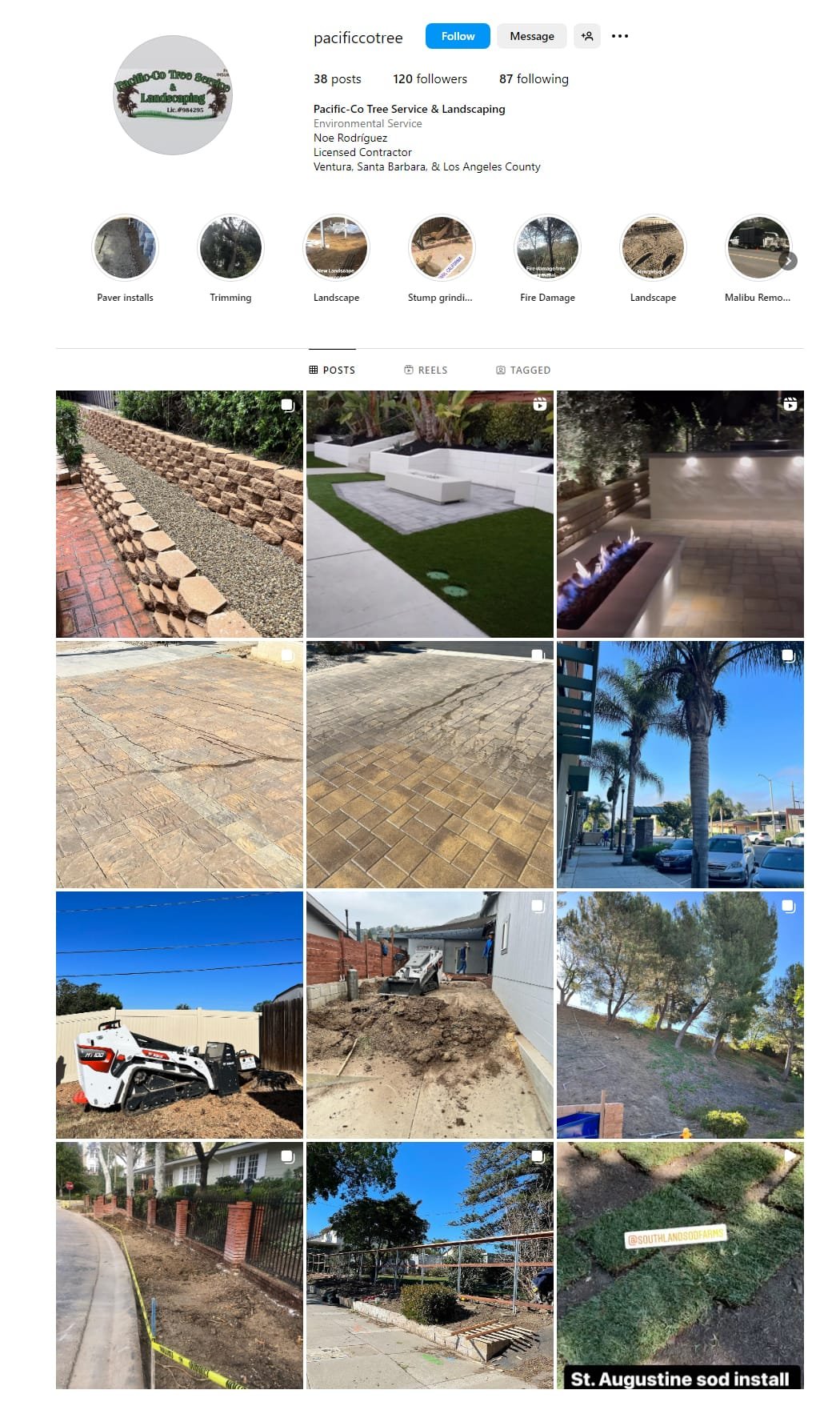This screenshot has height=1402, width=840.
Task: Open the night fire pit reel
Action: (x=680, y=514)
